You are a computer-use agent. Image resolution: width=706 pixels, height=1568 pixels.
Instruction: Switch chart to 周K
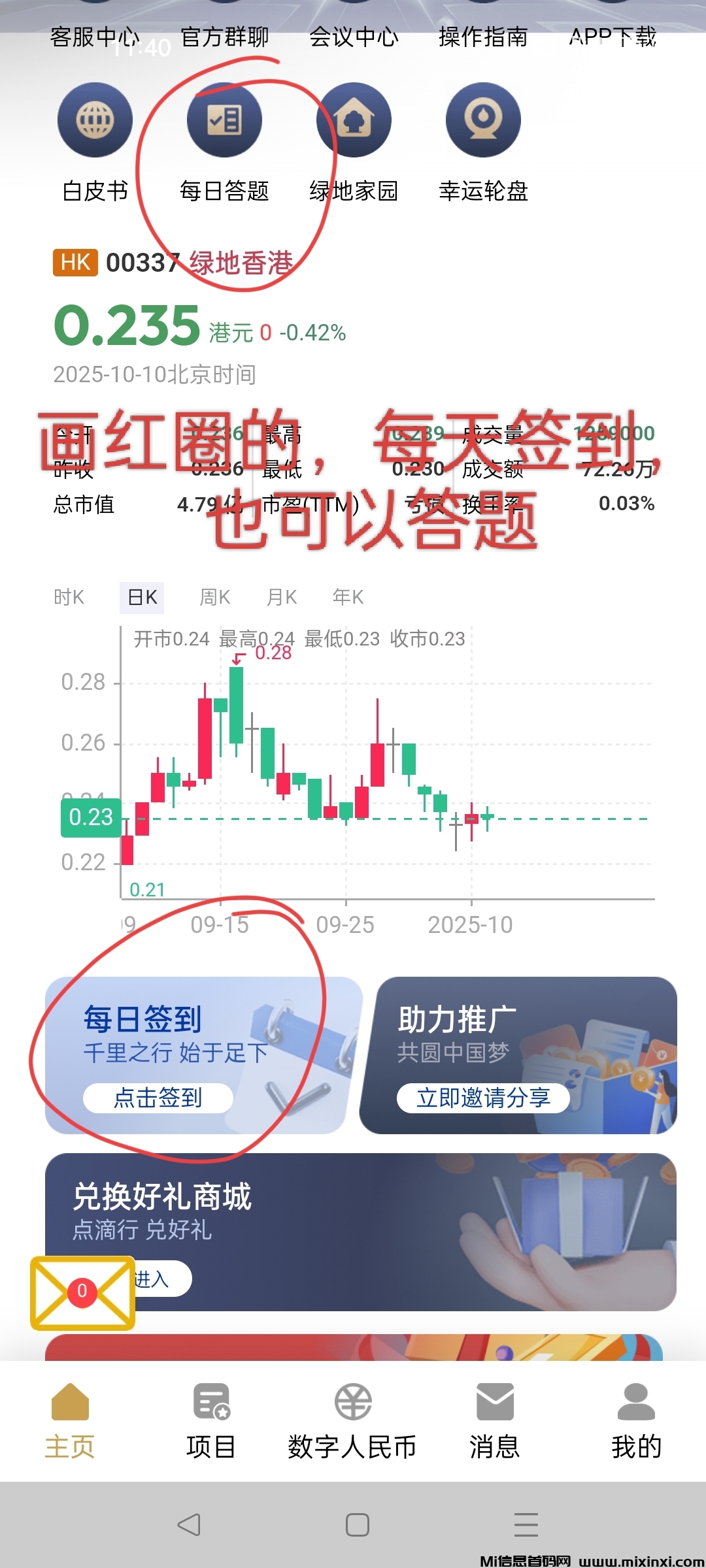pyautogui.click(x=214, y=597)
